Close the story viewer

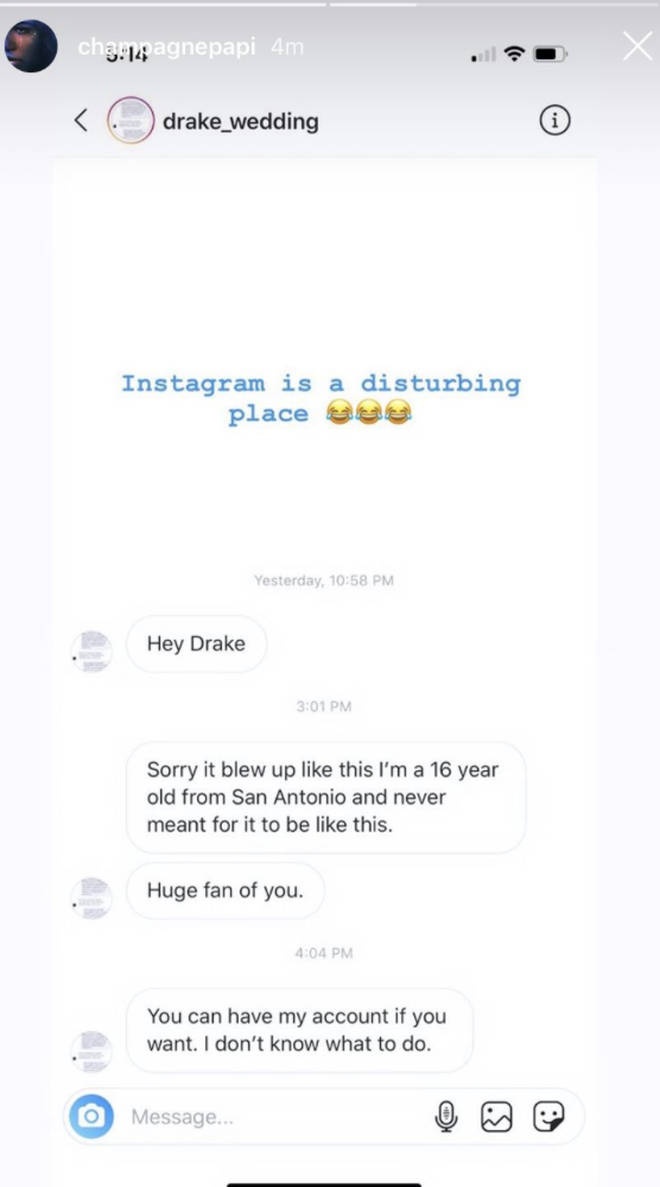click(637, 46)
